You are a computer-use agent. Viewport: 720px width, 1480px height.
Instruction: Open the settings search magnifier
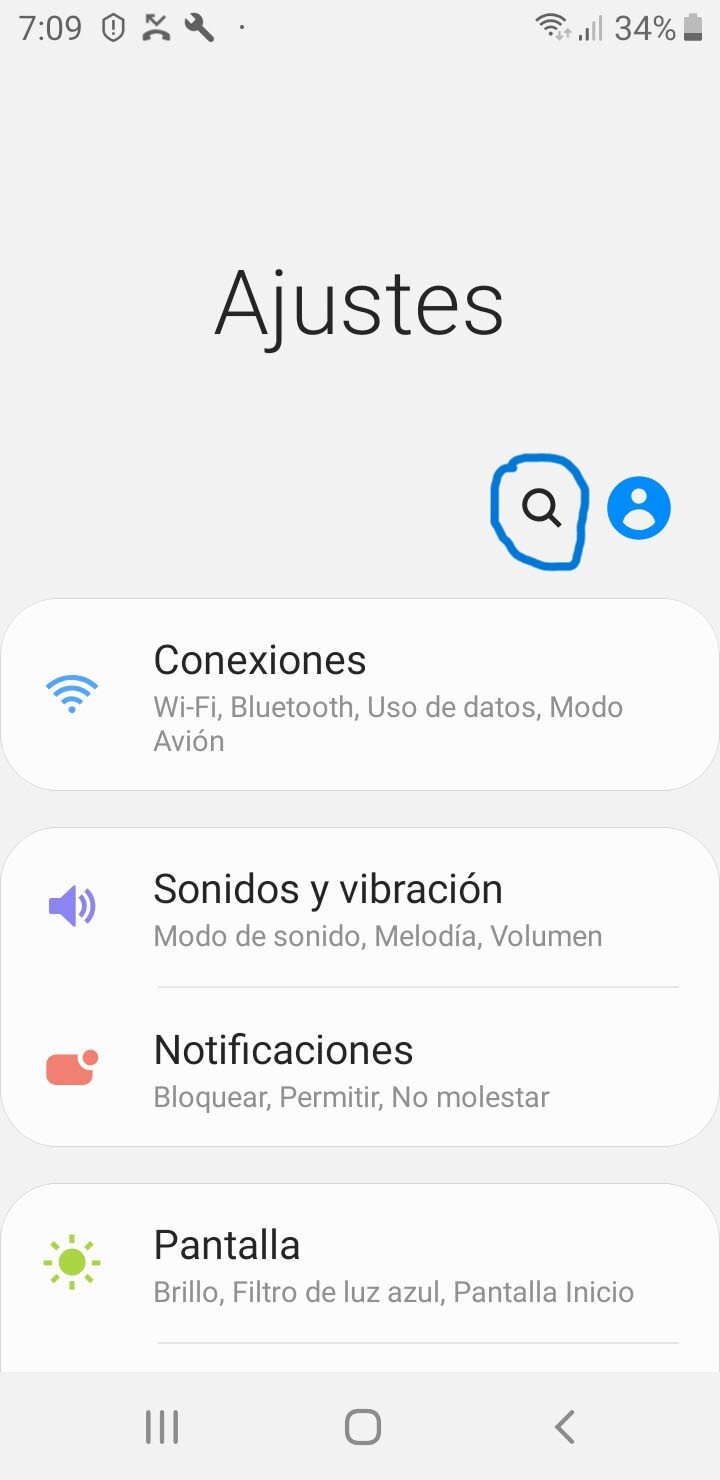[541, 509]
